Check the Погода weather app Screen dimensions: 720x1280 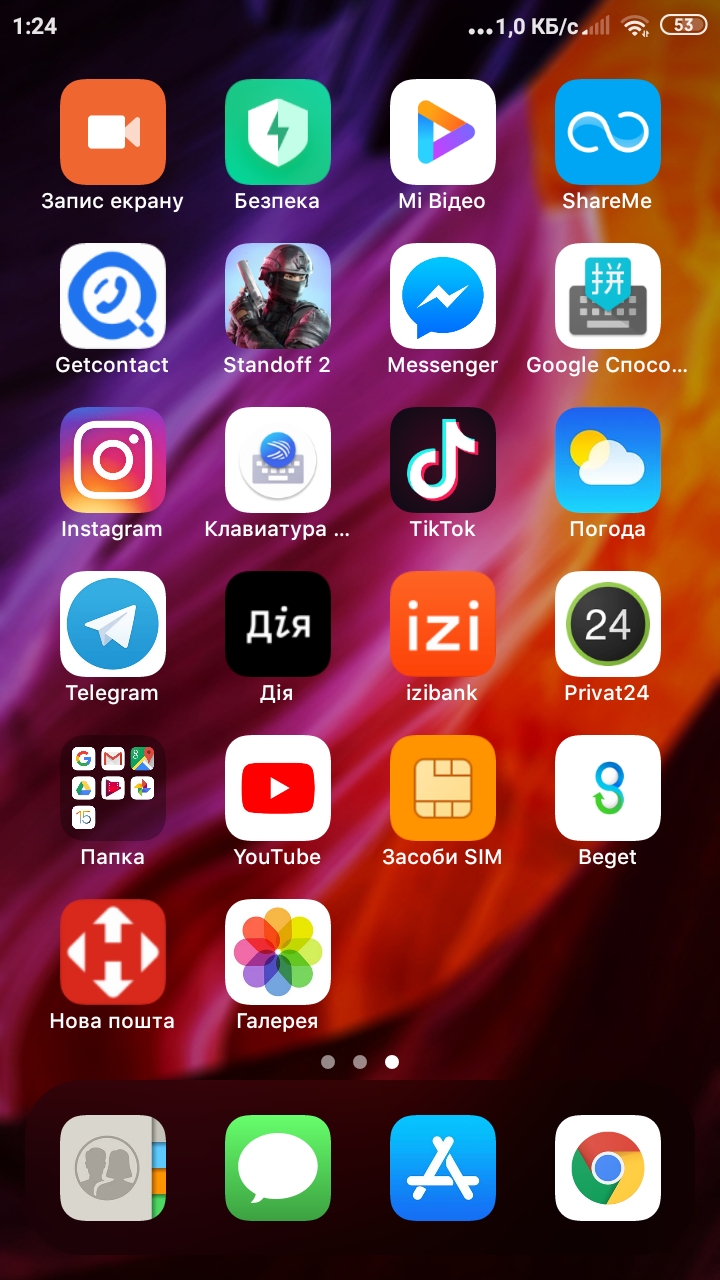[608, 460]
